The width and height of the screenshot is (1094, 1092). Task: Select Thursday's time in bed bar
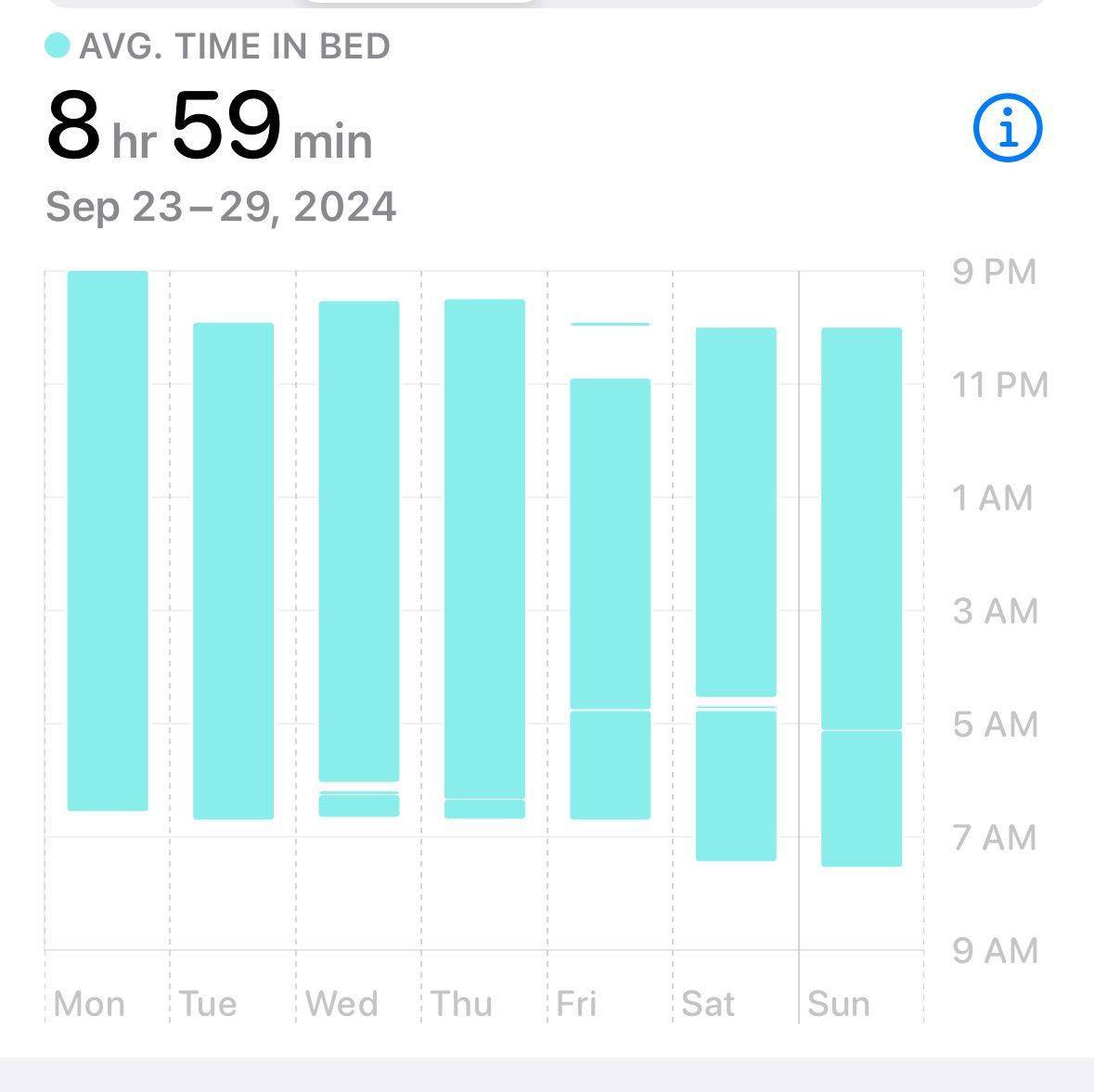(484, 559)
